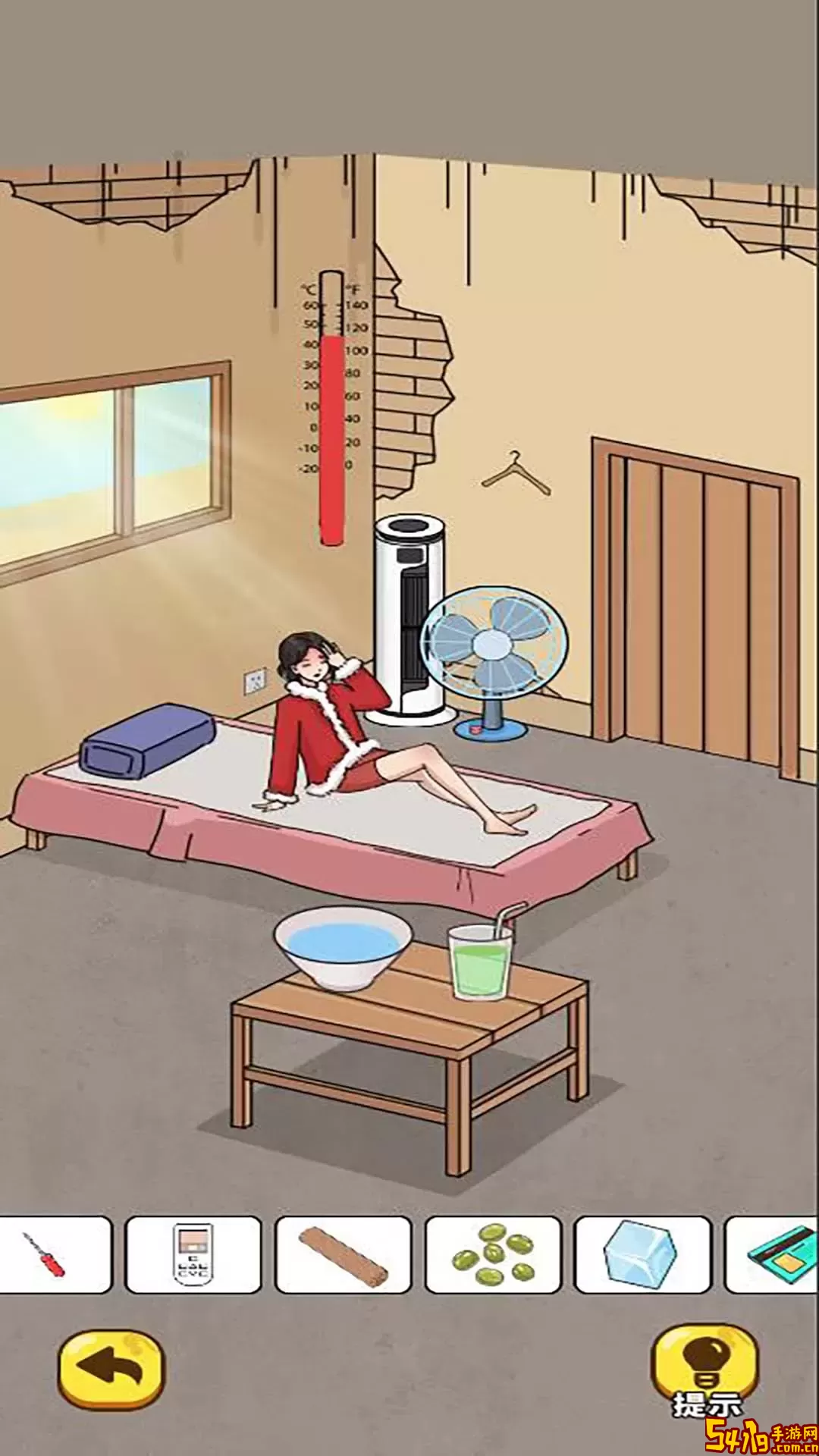Screen dimensions: 819x1456
Task: Tap the yellow back arrow button
Action: pos(111,1369)
